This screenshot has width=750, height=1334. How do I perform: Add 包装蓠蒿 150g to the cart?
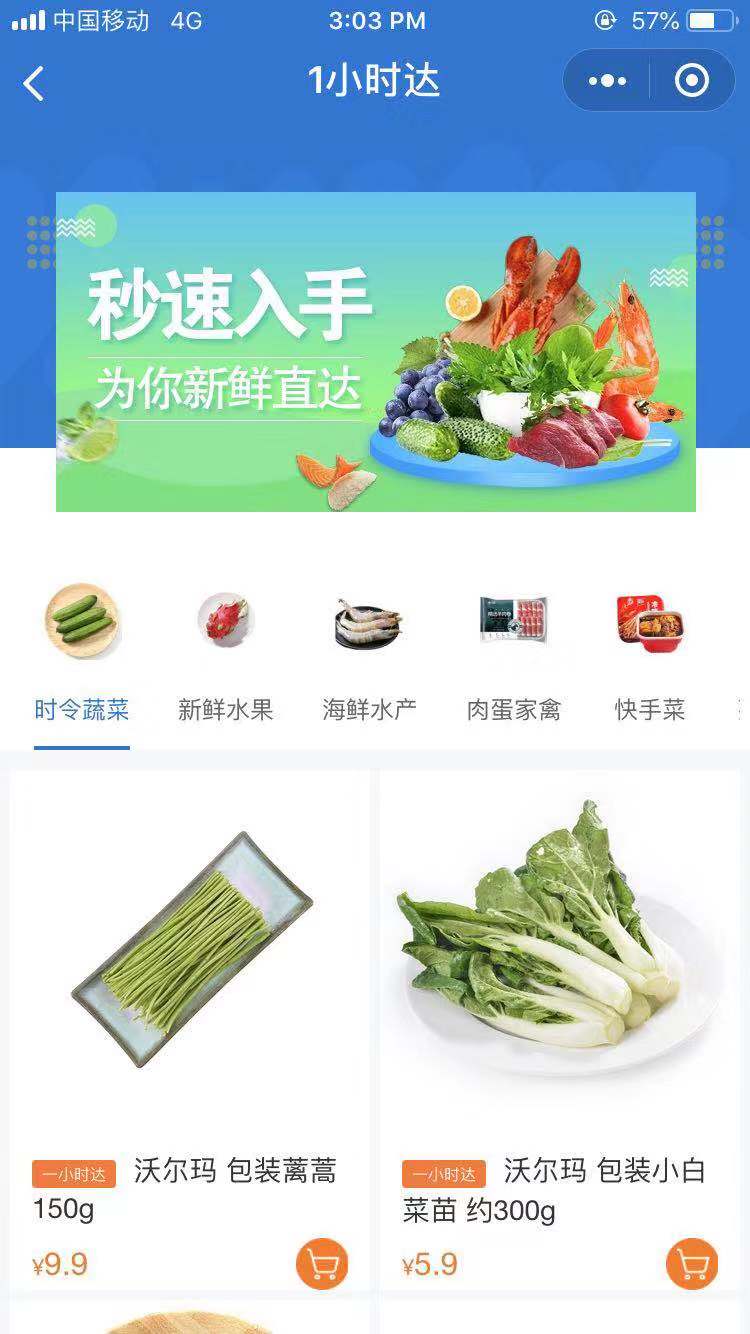coord(322,1264)
